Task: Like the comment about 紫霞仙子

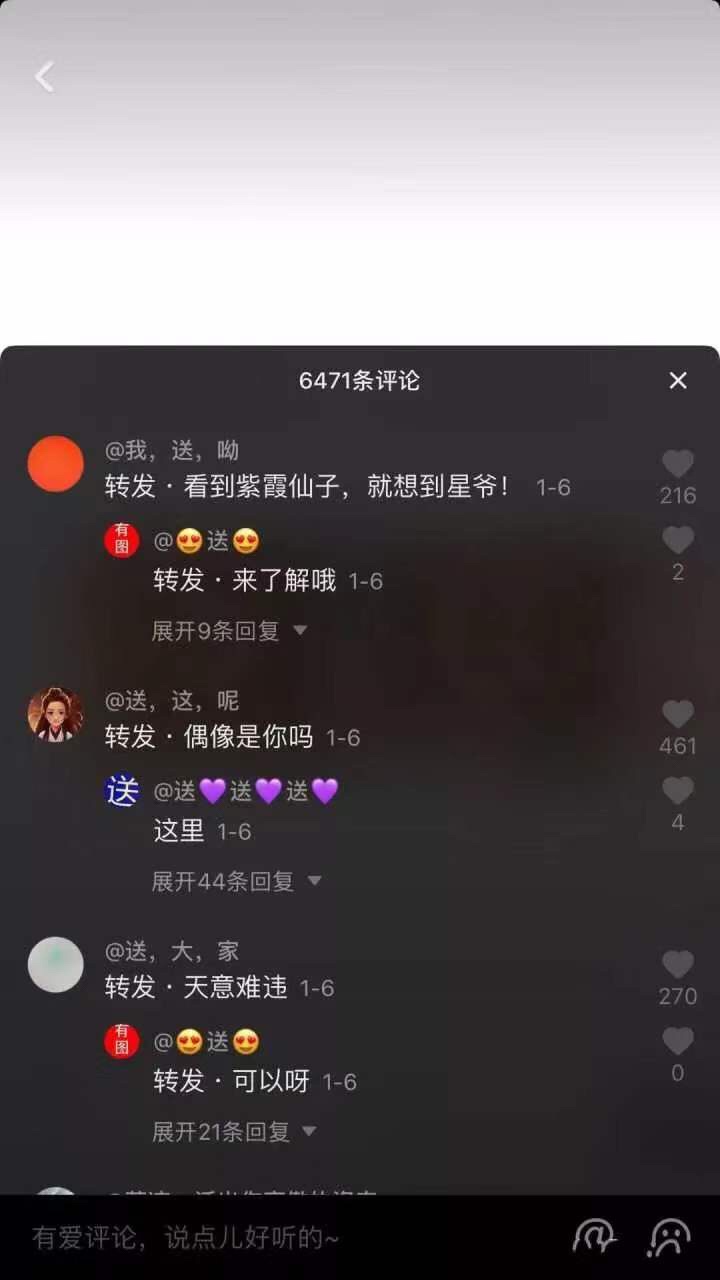Action: [678, 464]
